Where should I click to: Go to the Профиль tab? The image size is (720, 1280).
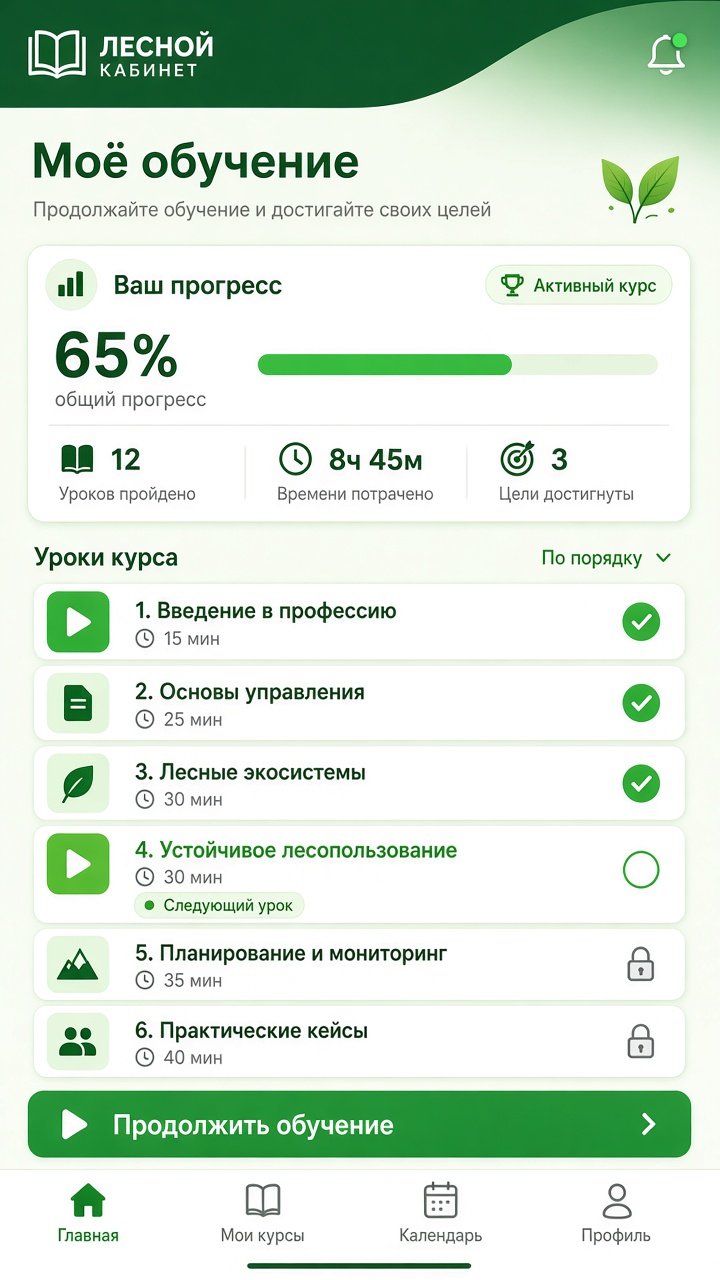click(616, 1213)
